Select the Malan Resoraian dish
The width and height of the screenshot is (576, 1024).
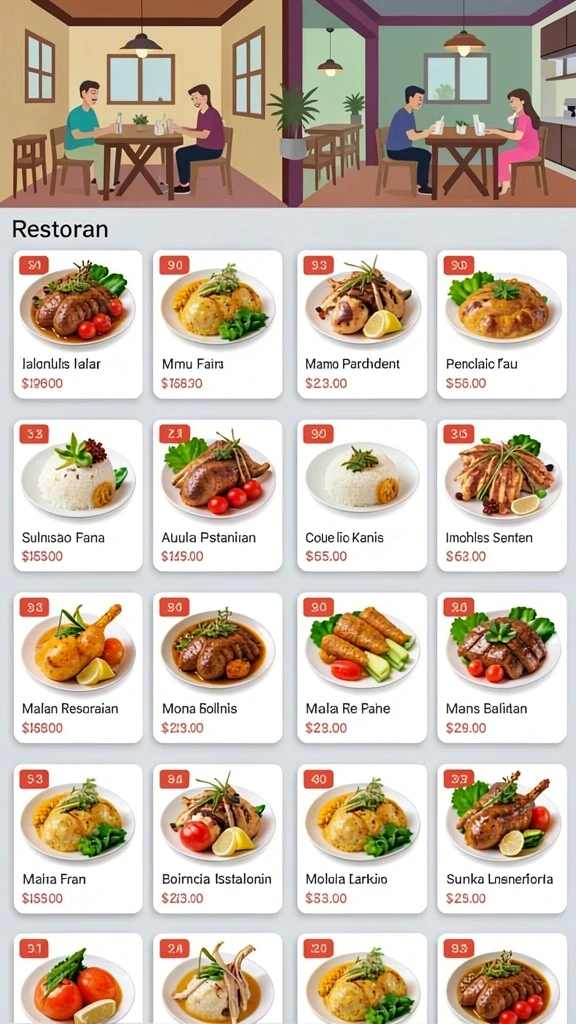point(78,667)
